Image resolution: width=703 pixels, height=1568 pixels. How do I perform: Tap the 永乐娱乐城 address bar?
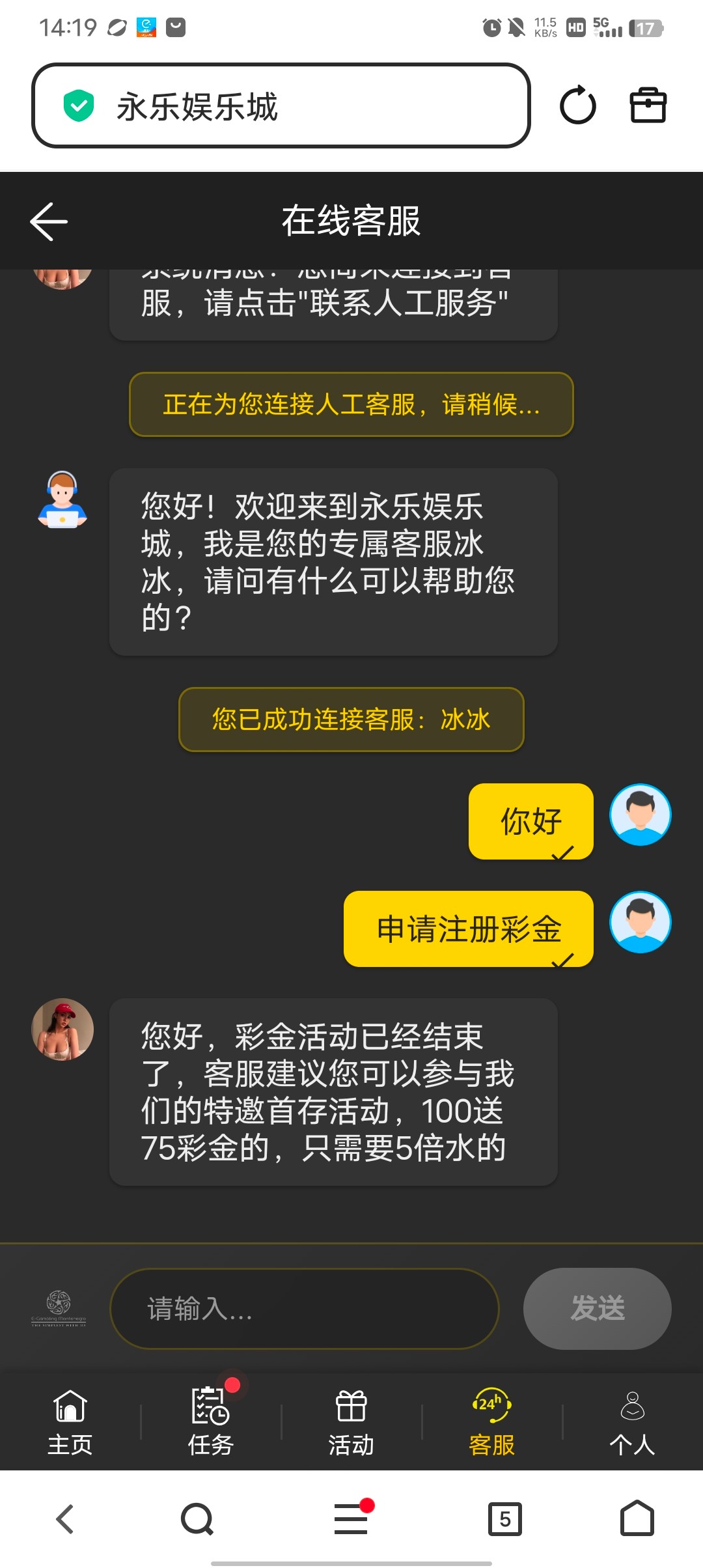[280, 105]
